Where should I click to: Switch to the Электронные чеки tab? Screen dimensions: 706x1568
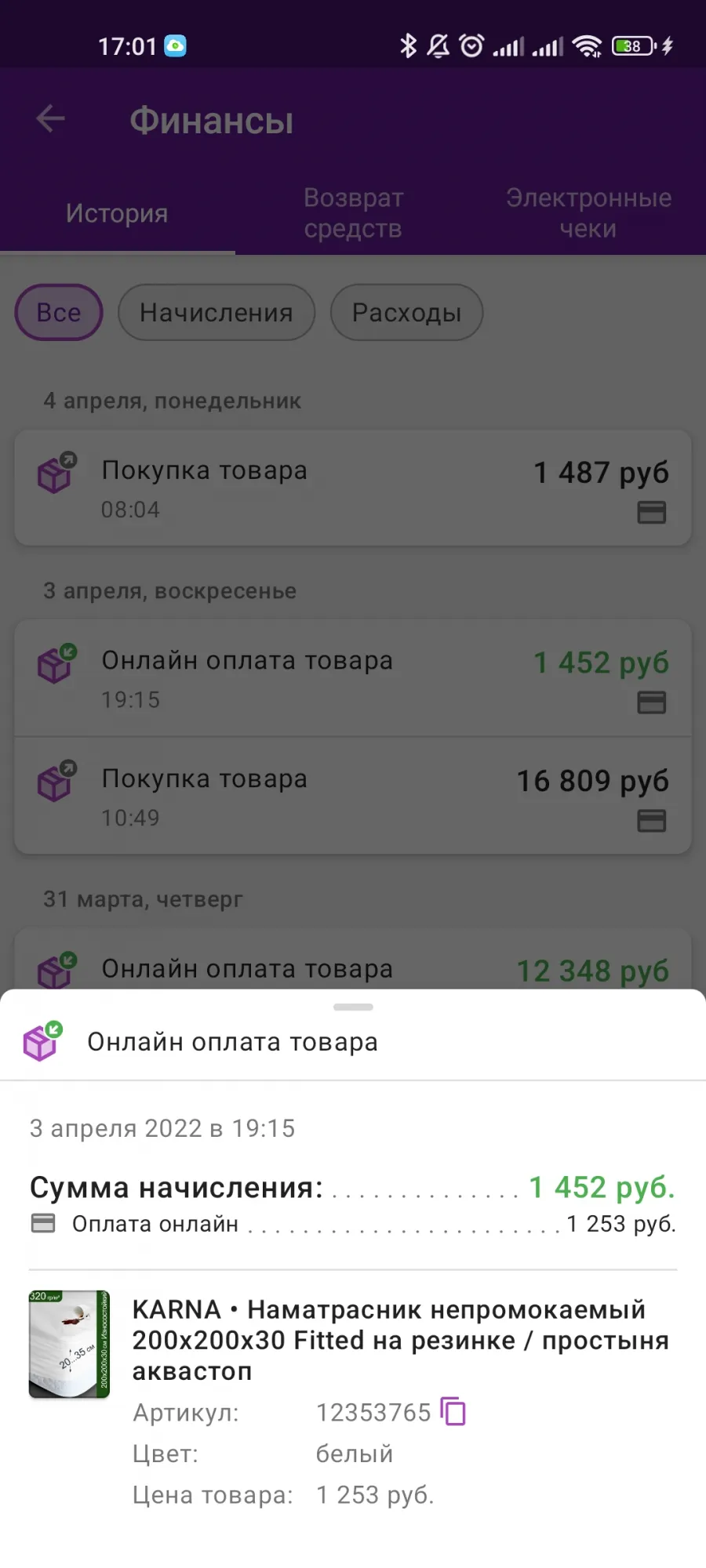tap(588, 213)
